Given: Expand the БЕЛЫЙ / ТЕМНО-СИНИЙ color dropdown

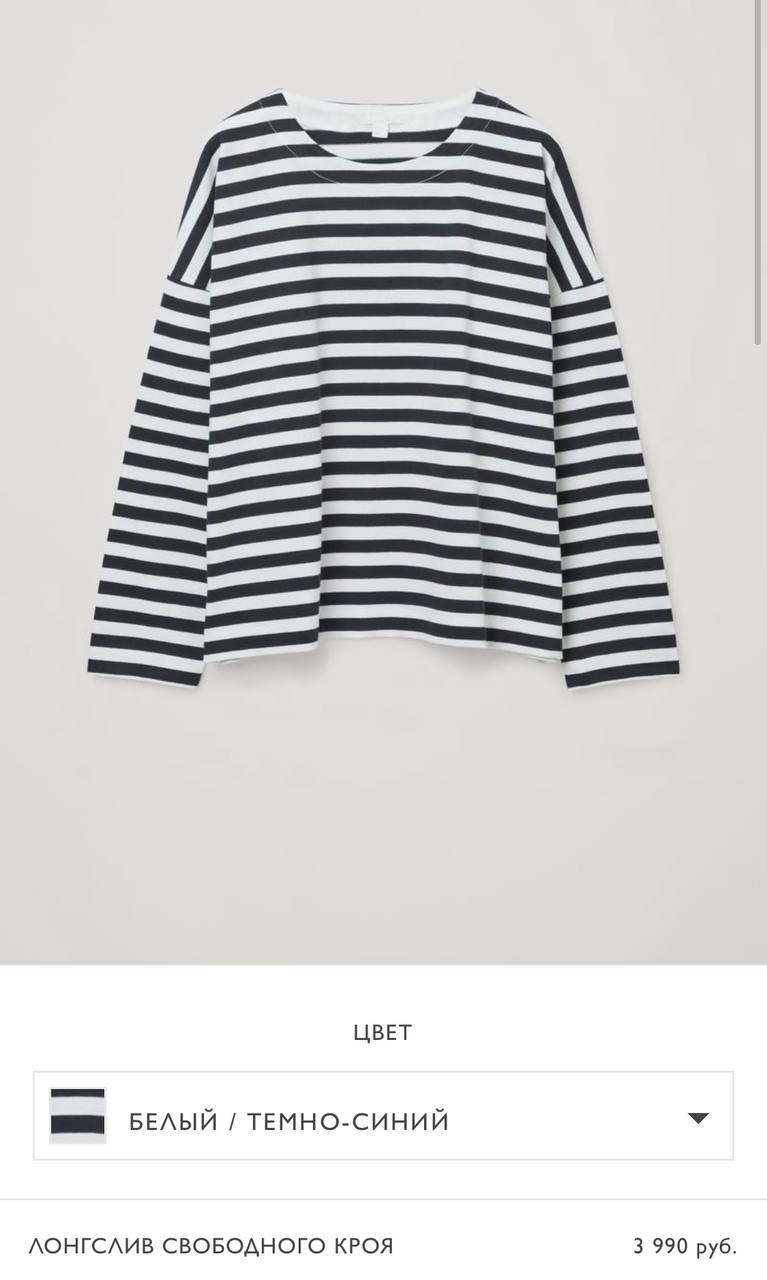Looking at the screenshot, I should click(x=383, y=1116).
